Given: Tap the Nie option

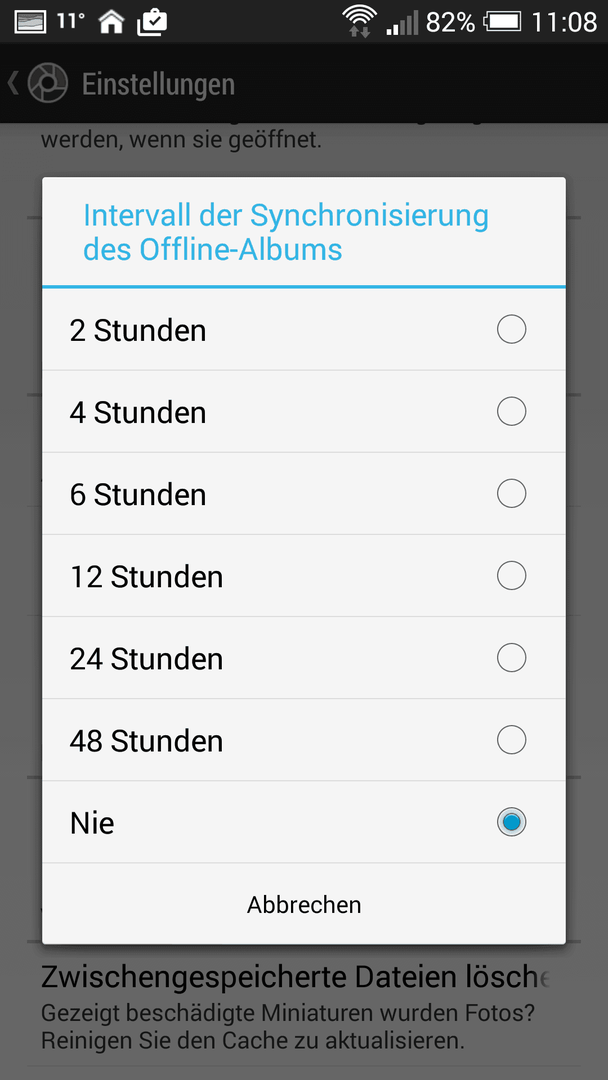Looking at the screenshot, I should (x=304, y=822).
